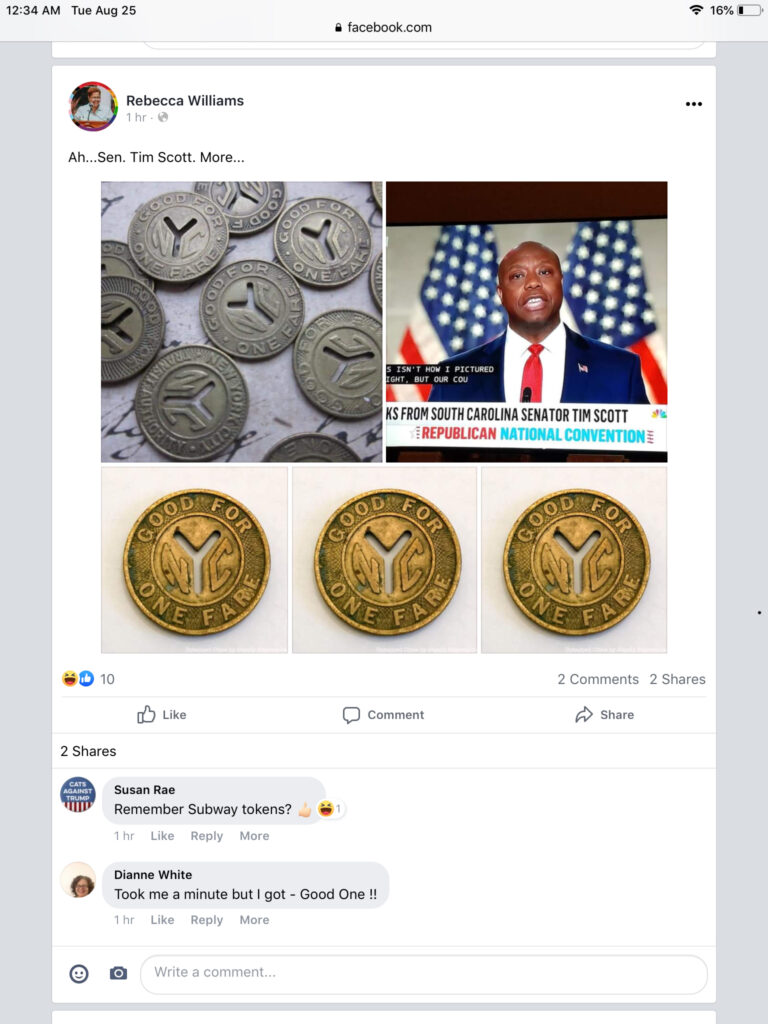The width and height of the screenshot is (768, 1024).
Task: See who reacted to the post
Action: (89, 679)
